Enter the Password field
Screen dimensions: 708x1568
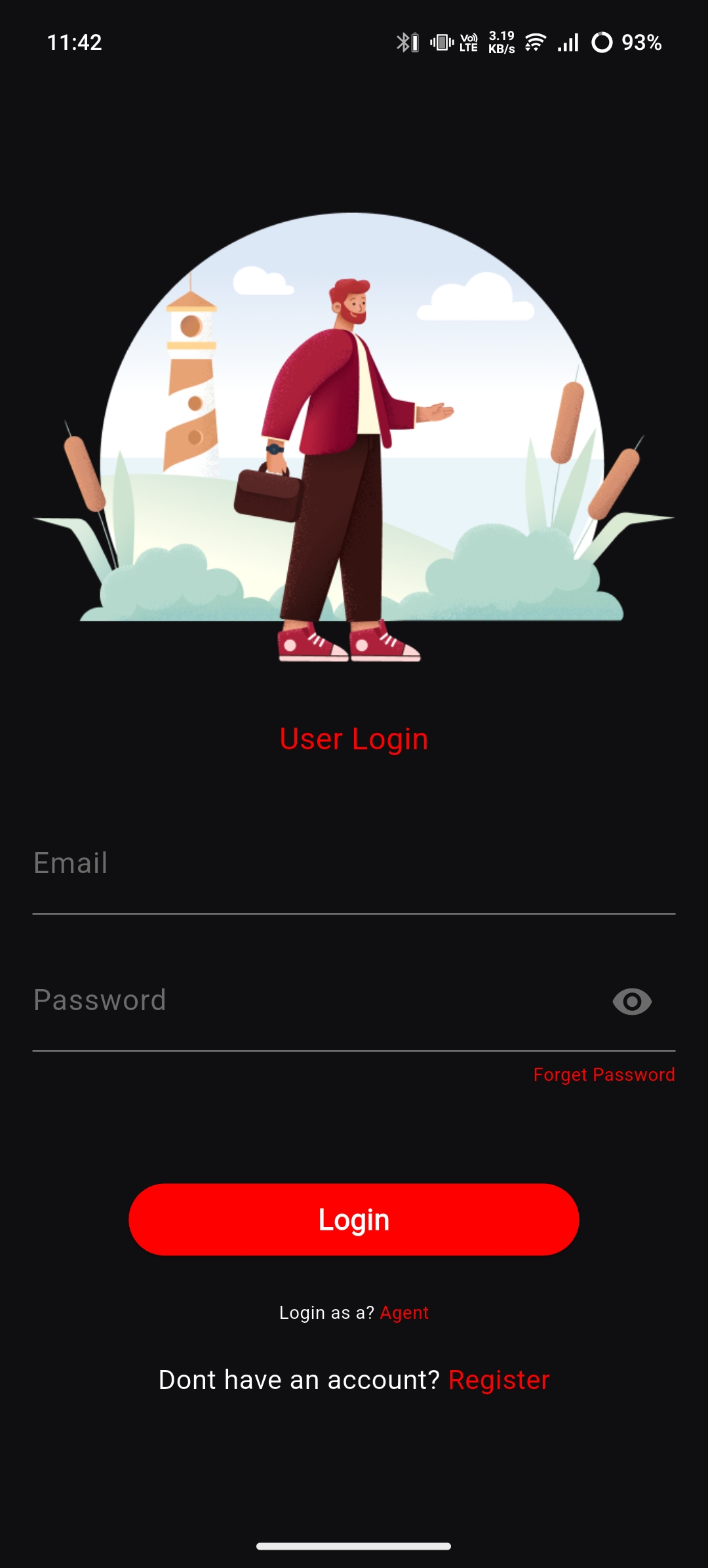point(315,1002)
